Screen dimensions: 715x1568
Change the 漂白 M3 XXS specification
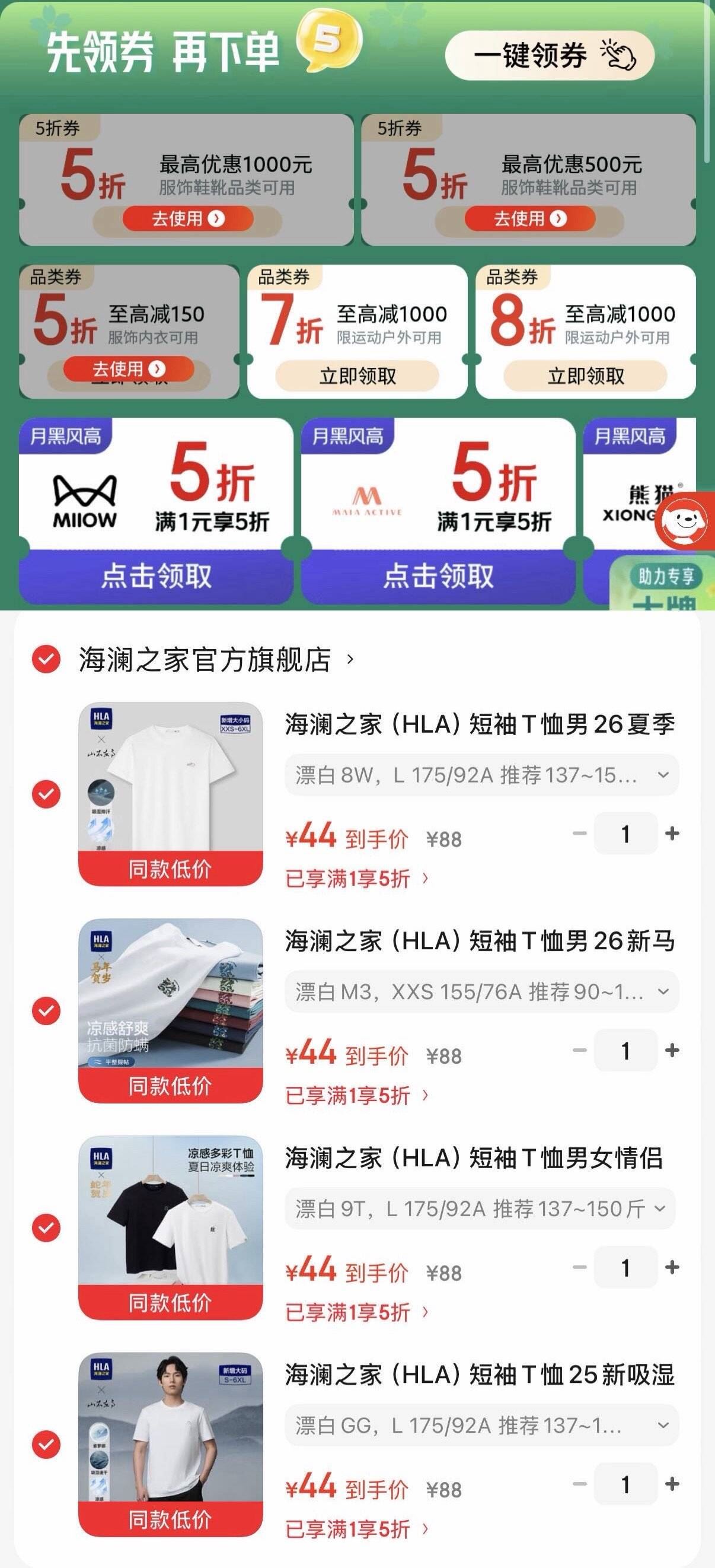coord(481,991)
